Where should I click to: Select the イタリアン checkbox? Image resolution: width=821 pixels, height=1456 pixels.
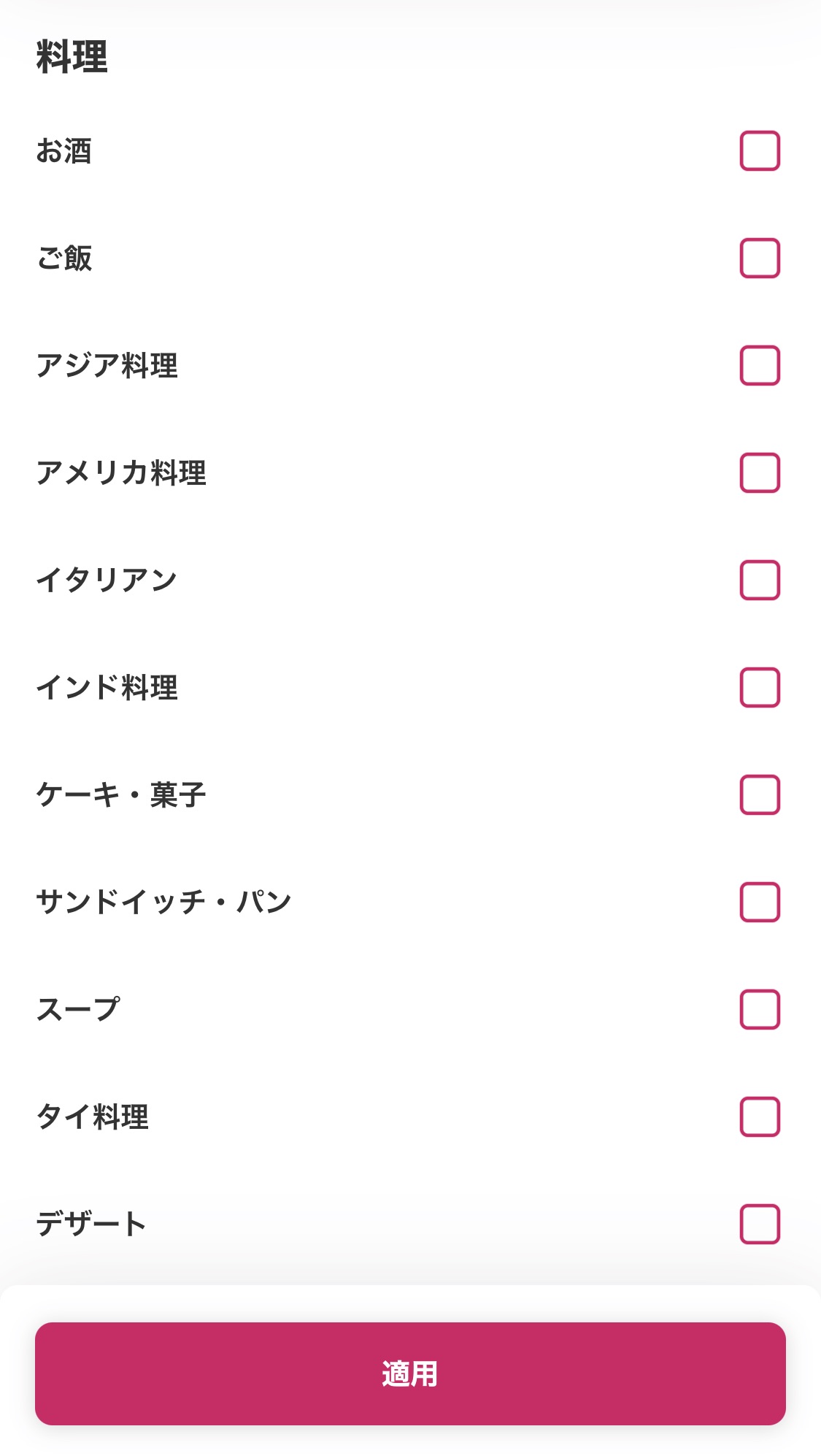(760, 580)
